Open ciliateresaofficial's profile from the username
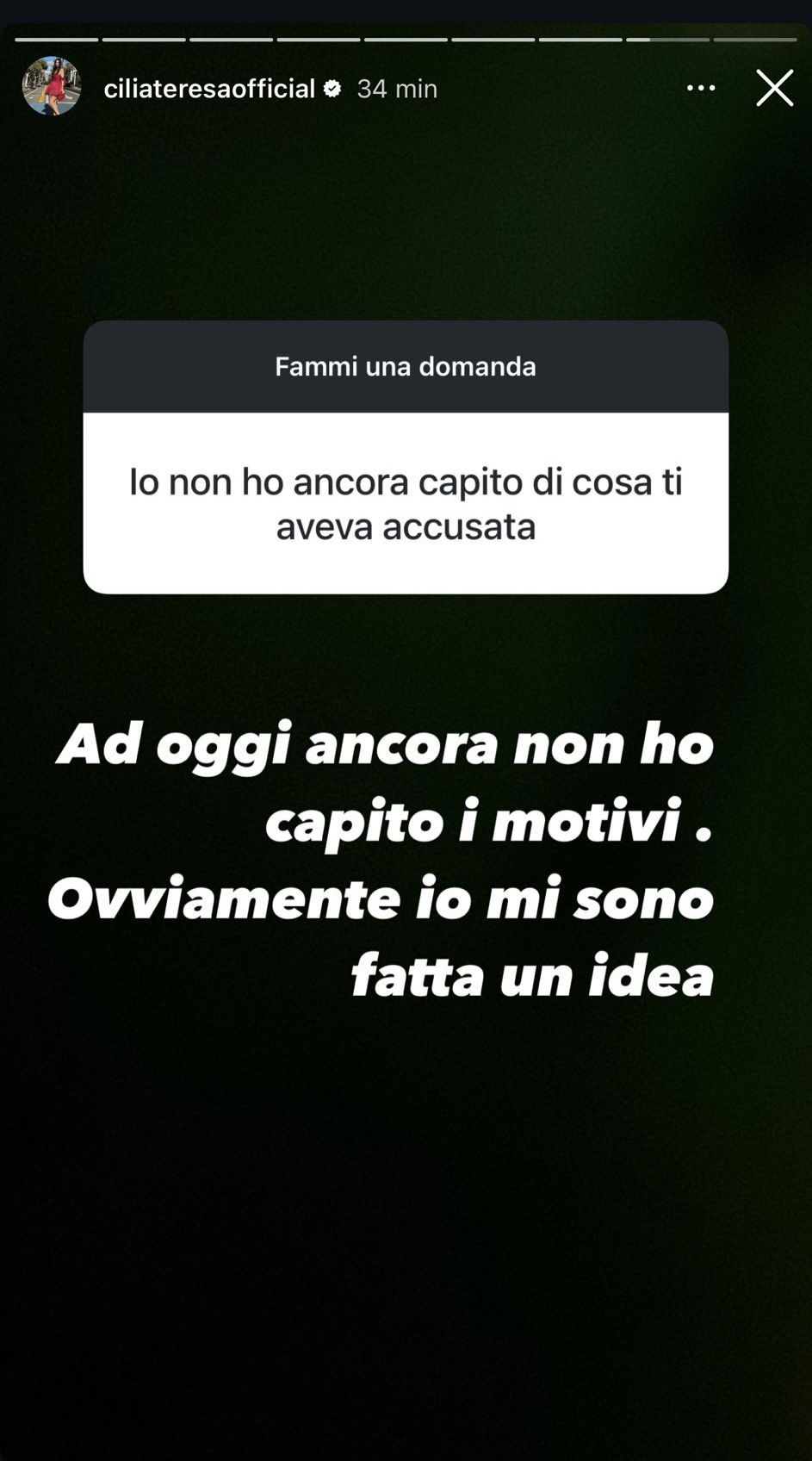Image resolution: width=812 pixels, height=1461 pixels. (209, 89)
